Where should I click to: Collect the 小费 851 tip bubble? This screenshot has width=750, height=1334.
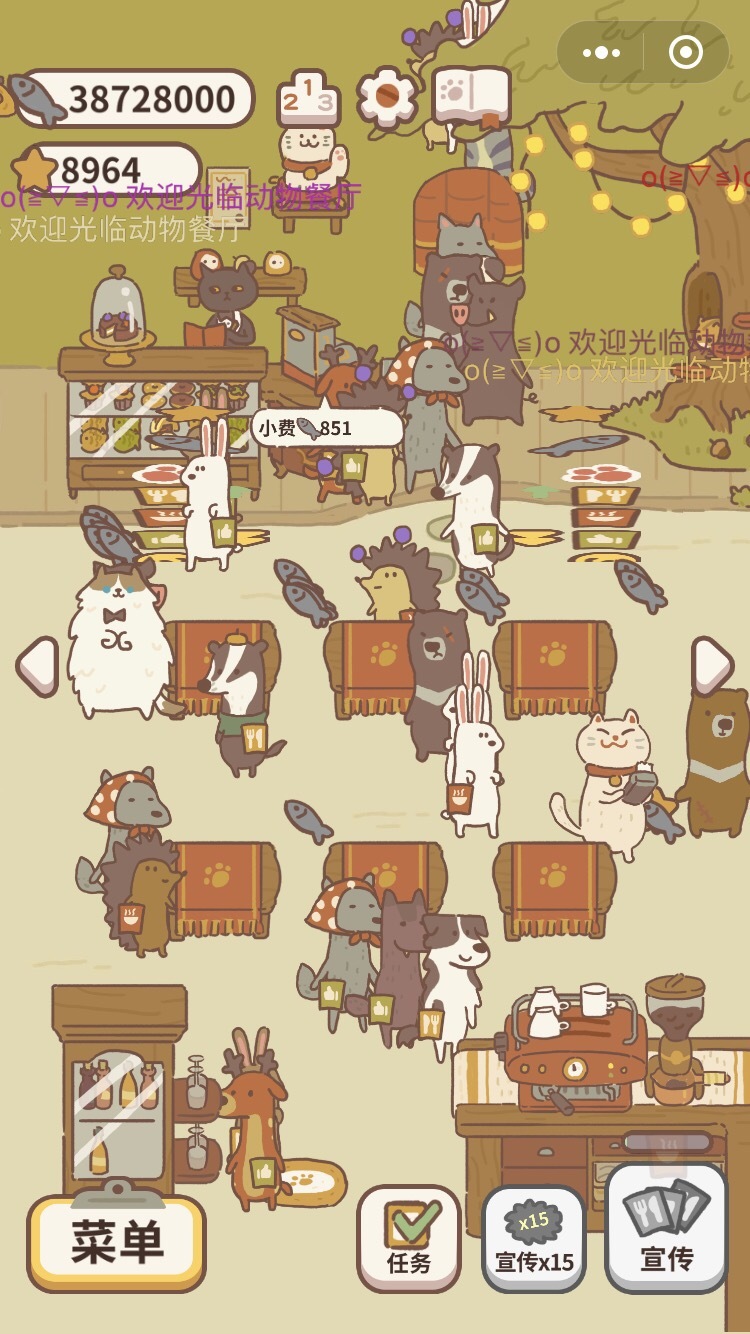tap(327, 428)
